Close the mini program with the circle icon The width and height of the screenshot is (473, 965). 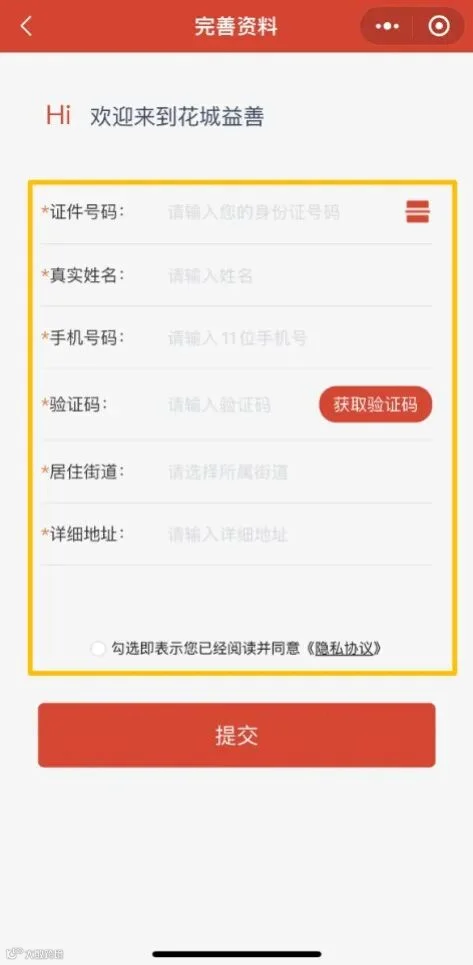439,26
